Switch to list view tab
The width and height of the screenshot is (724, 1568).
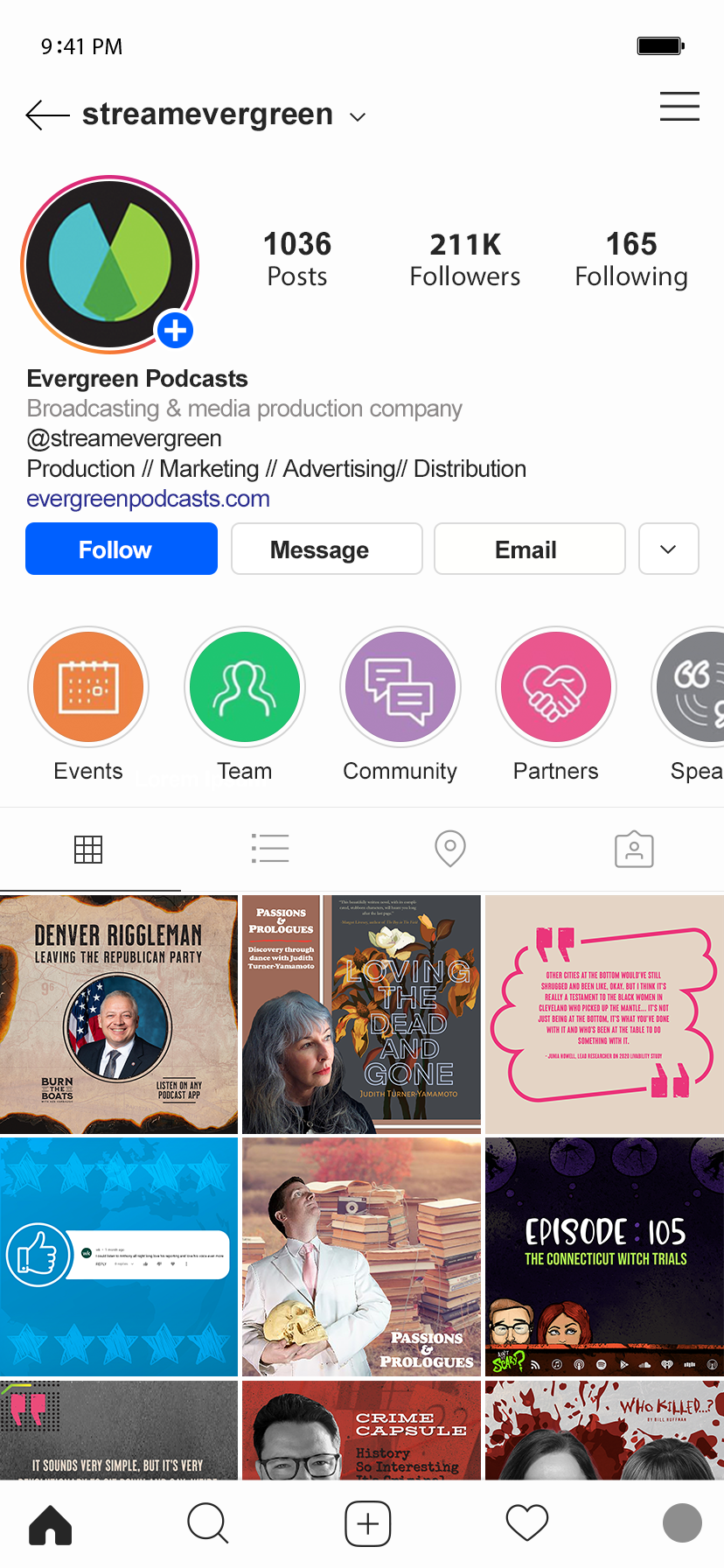point(270,849)
